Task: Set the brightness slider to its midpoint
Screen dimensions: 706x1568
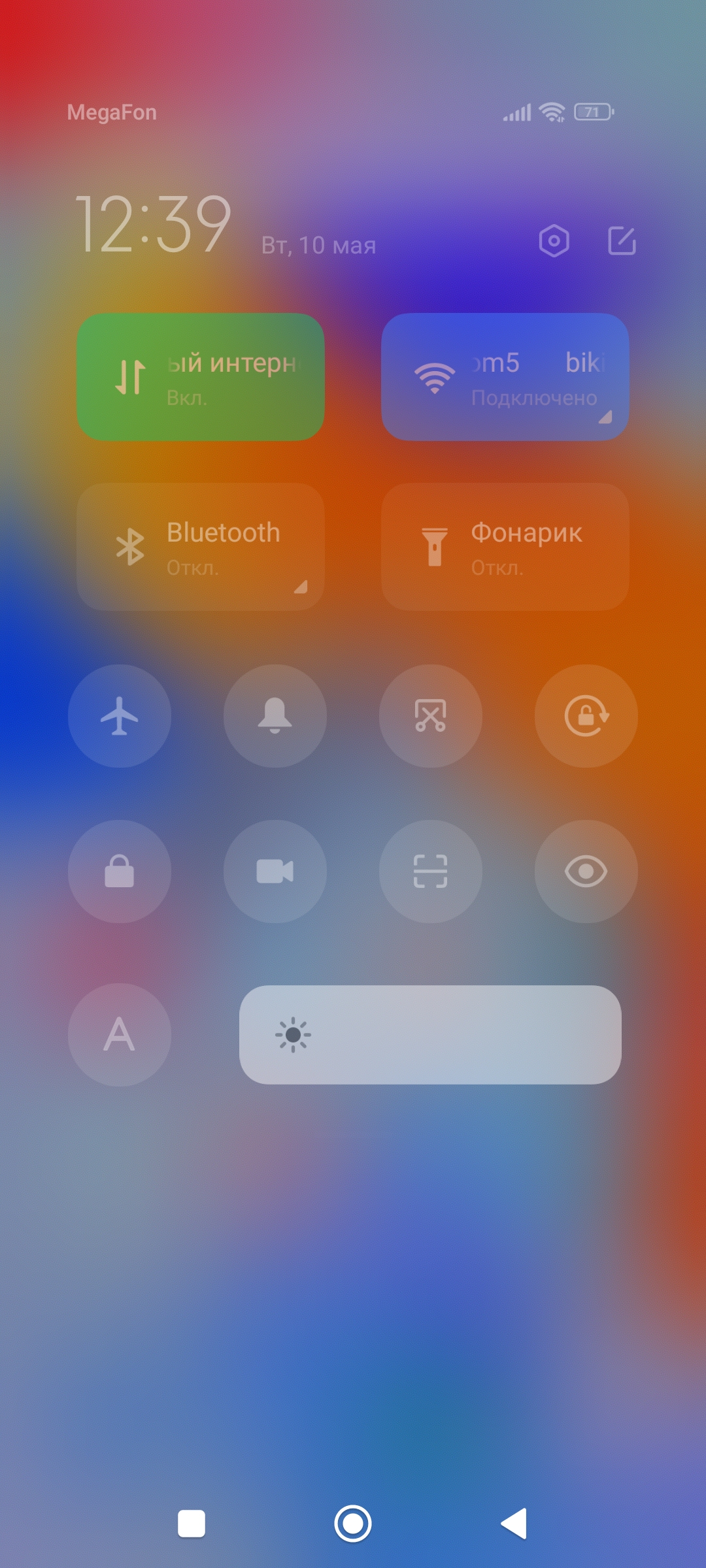Action: click(430, 1035)
